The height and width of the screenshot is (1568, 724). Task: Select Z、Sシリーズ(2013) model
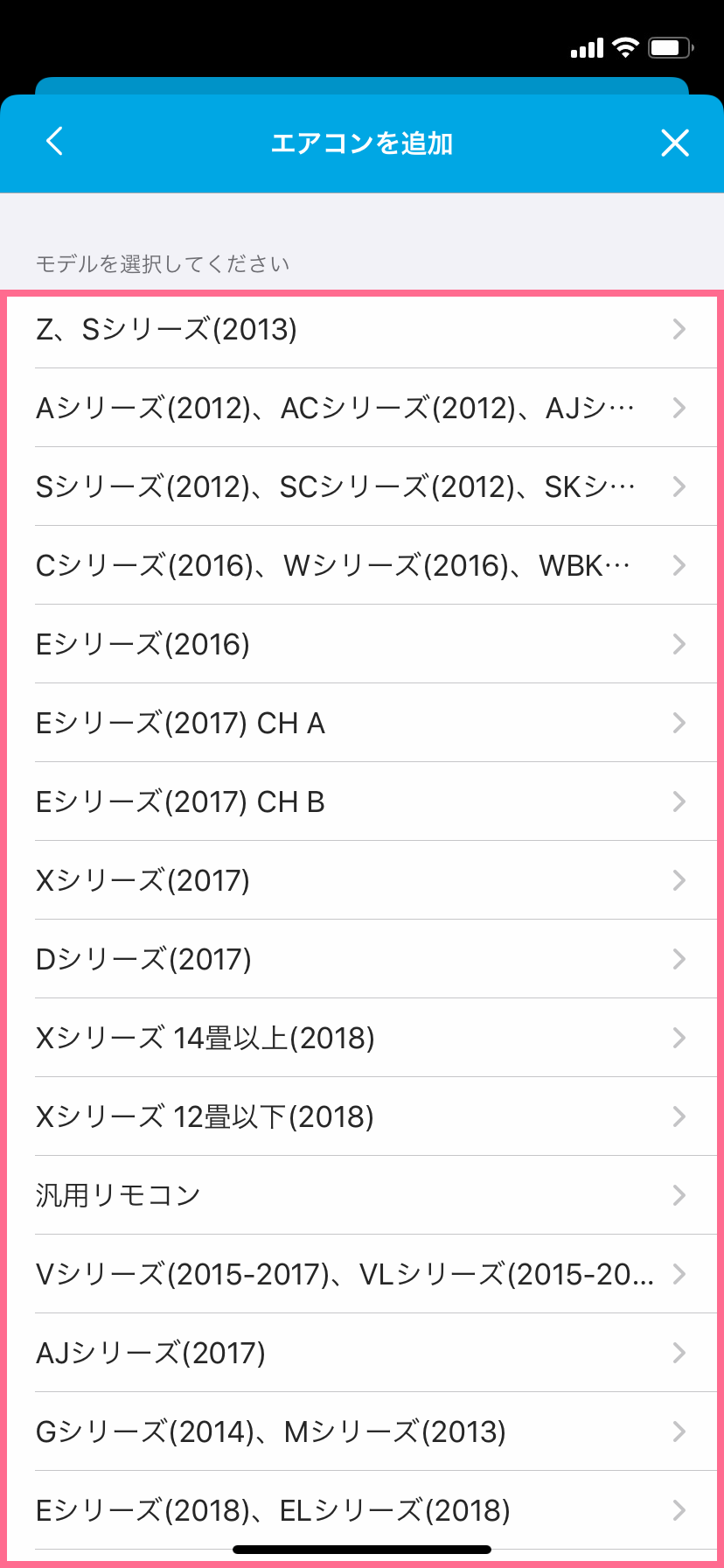[x=362, y=329]
